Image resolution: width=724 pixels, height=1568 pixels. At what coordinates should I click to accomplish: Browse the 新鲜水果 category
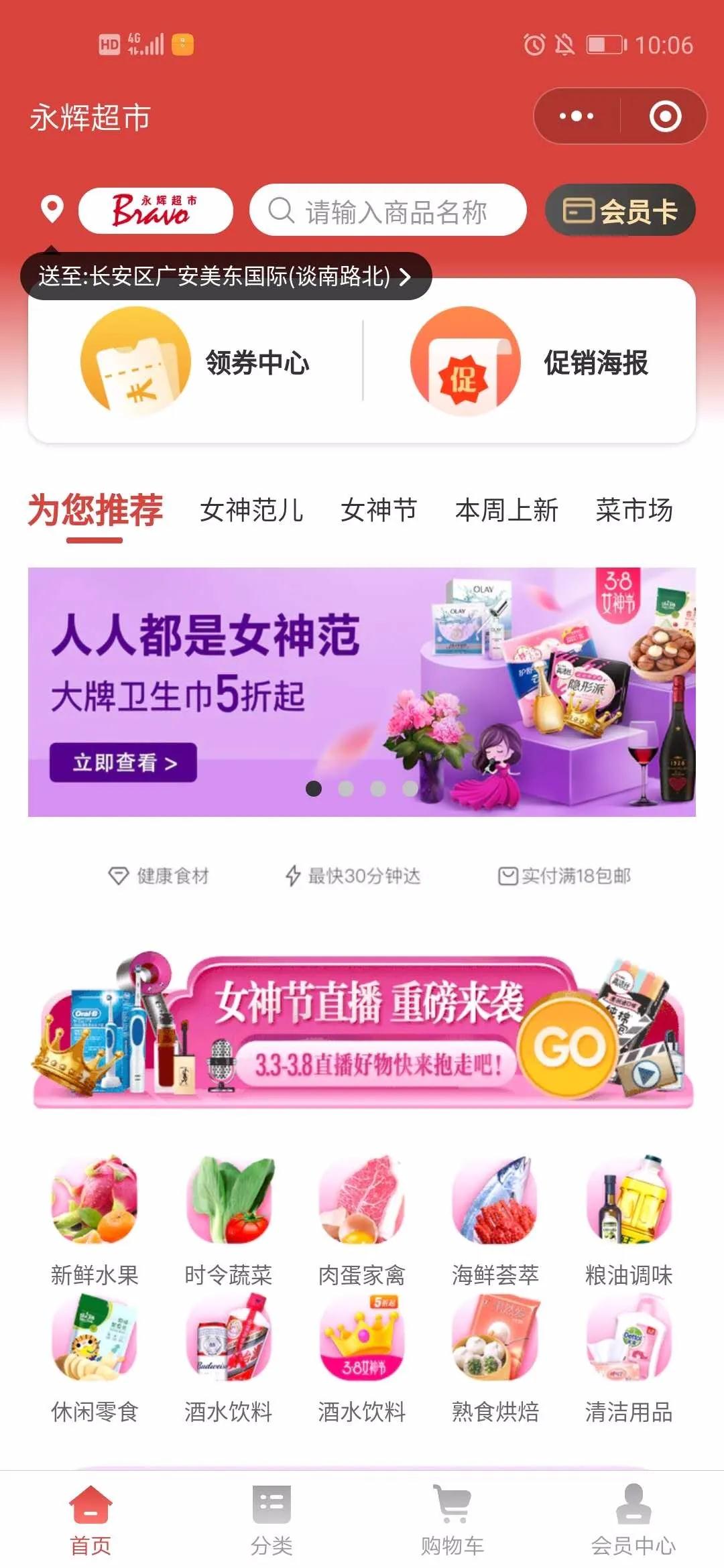(95, 1220)
